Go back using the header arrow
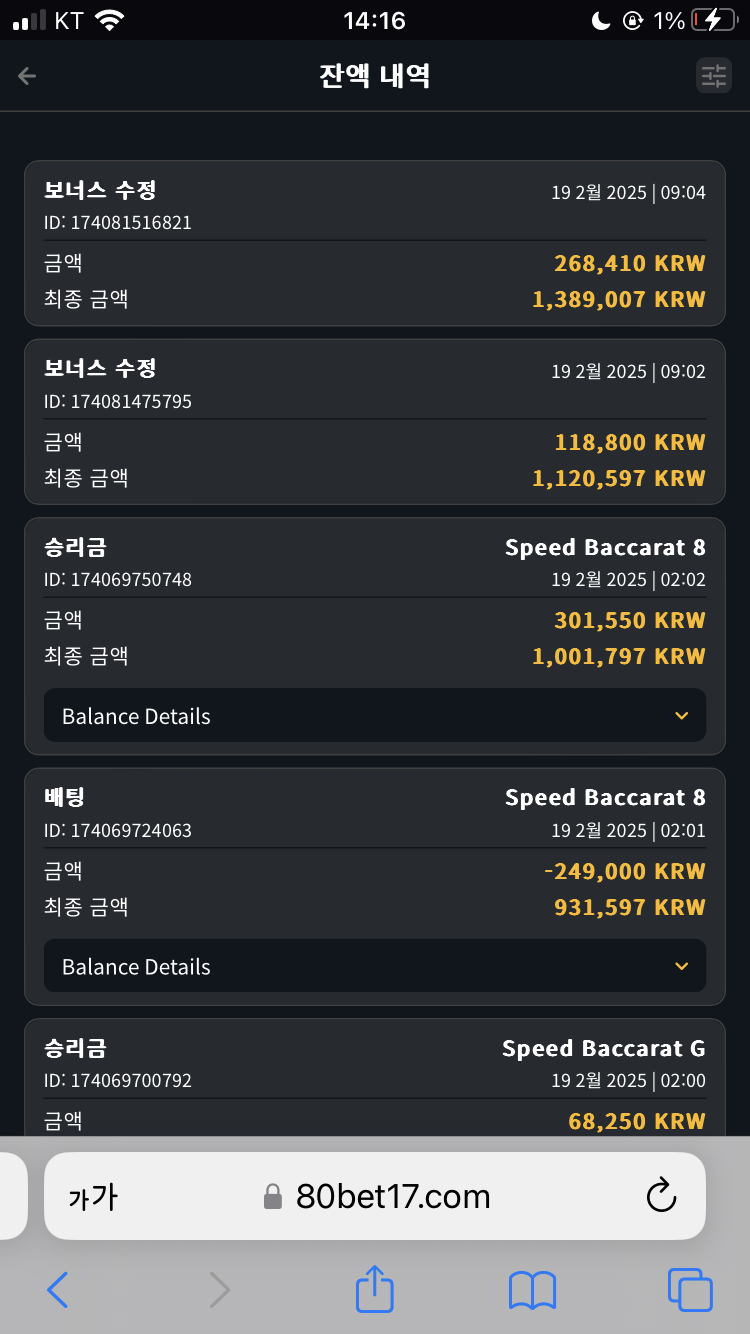This screenshot has height=1334, width=750. [x=27, y=76]
